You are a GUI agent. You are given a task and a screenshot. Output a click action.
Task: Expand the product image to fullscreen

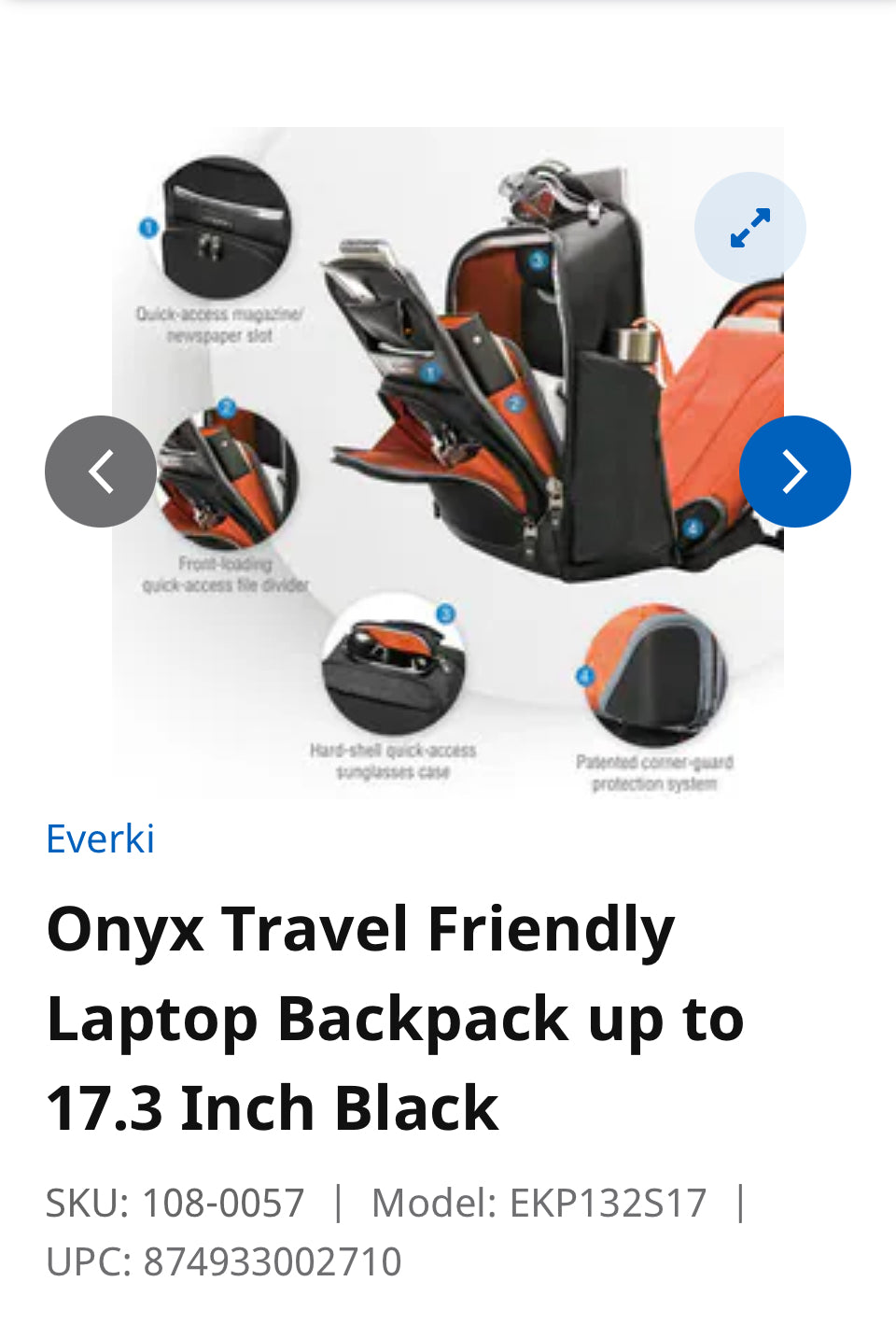[x=749, y=228]
